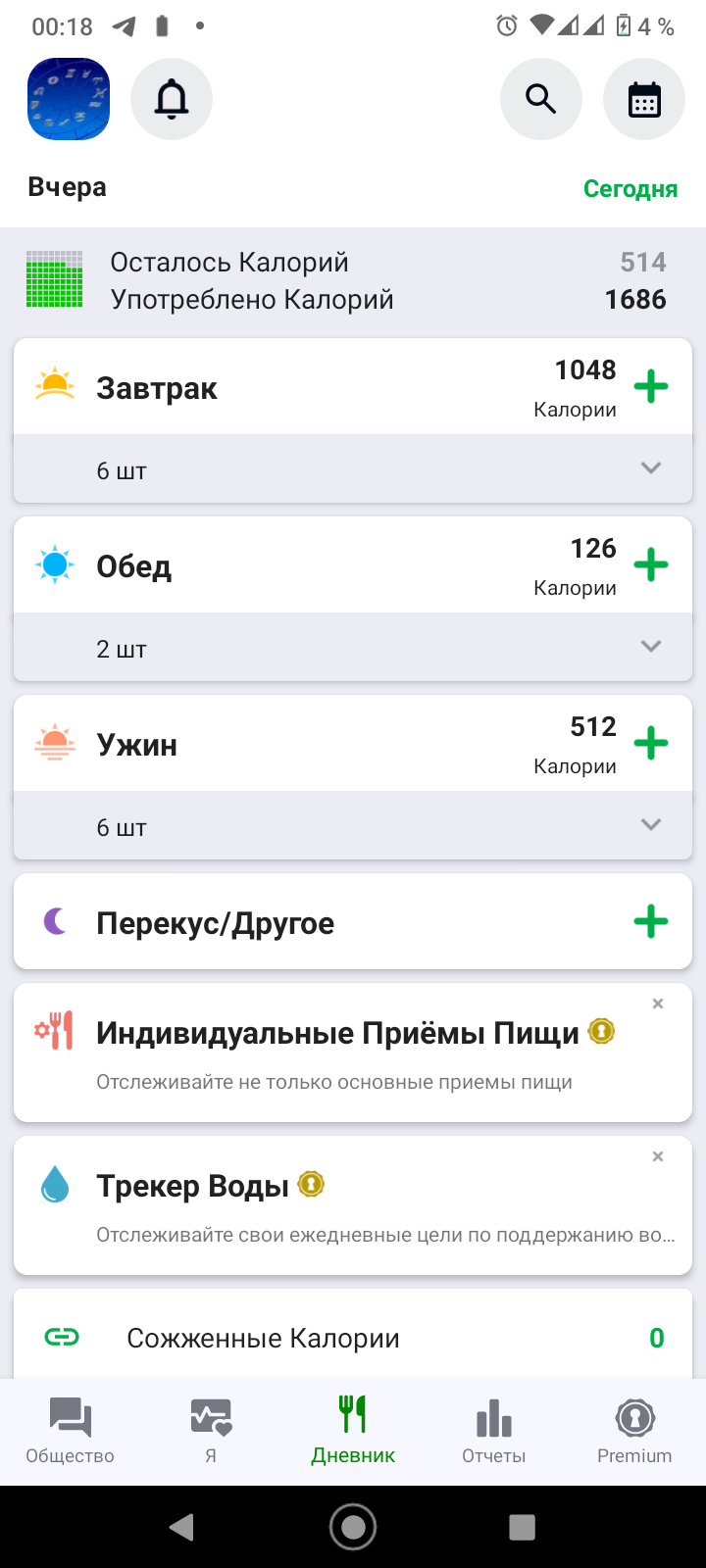706x1568 pixels.
Task: Switch to the Я tab
Action: coord(211,1432)
